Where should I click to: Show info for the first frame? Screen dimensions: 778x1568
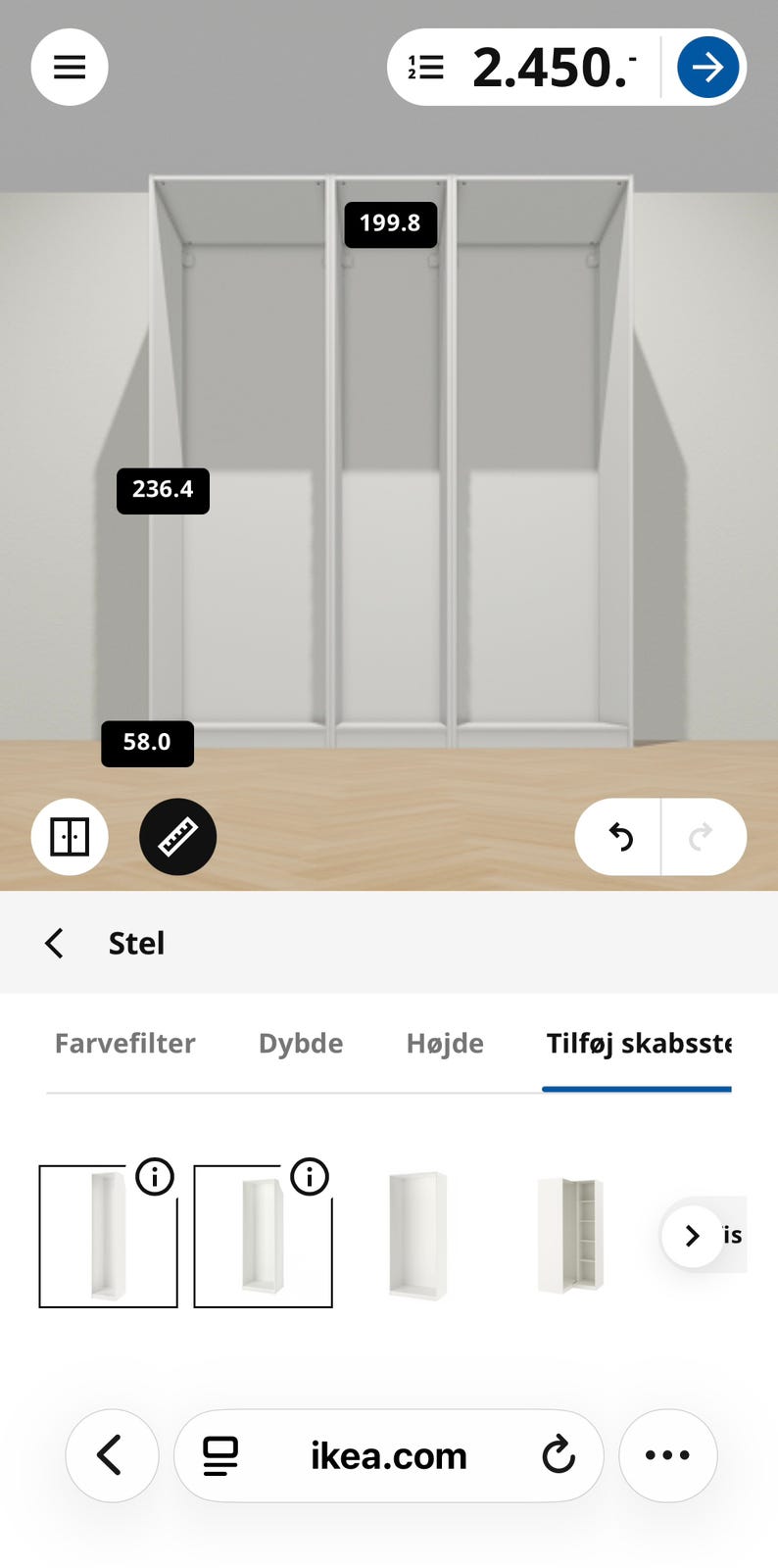coord(155,1176)
